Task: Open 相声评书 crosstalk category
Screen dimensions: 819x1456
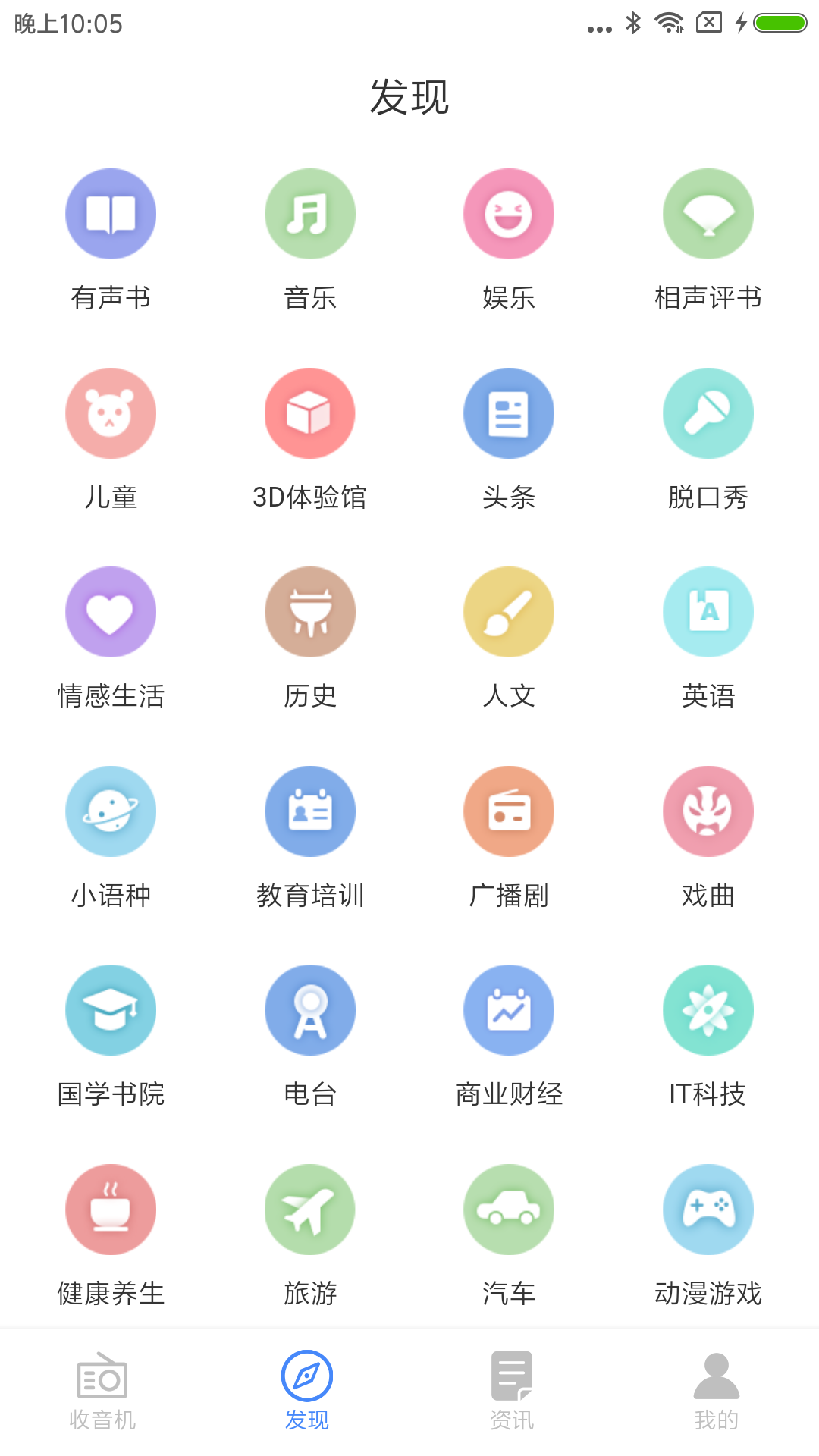Action: point(708,213)
